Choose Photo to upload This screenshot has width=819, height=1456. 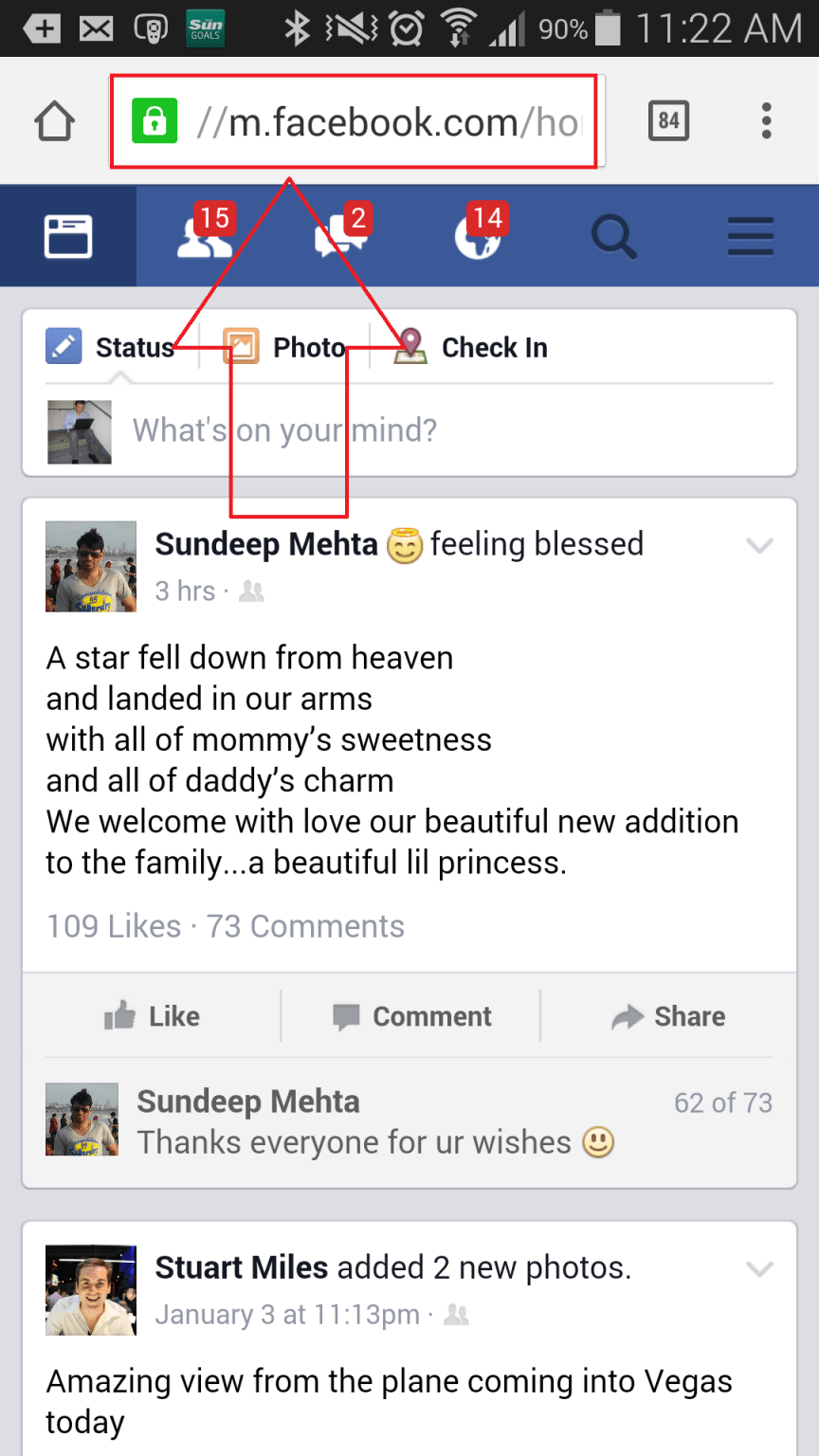pos(284,348)
